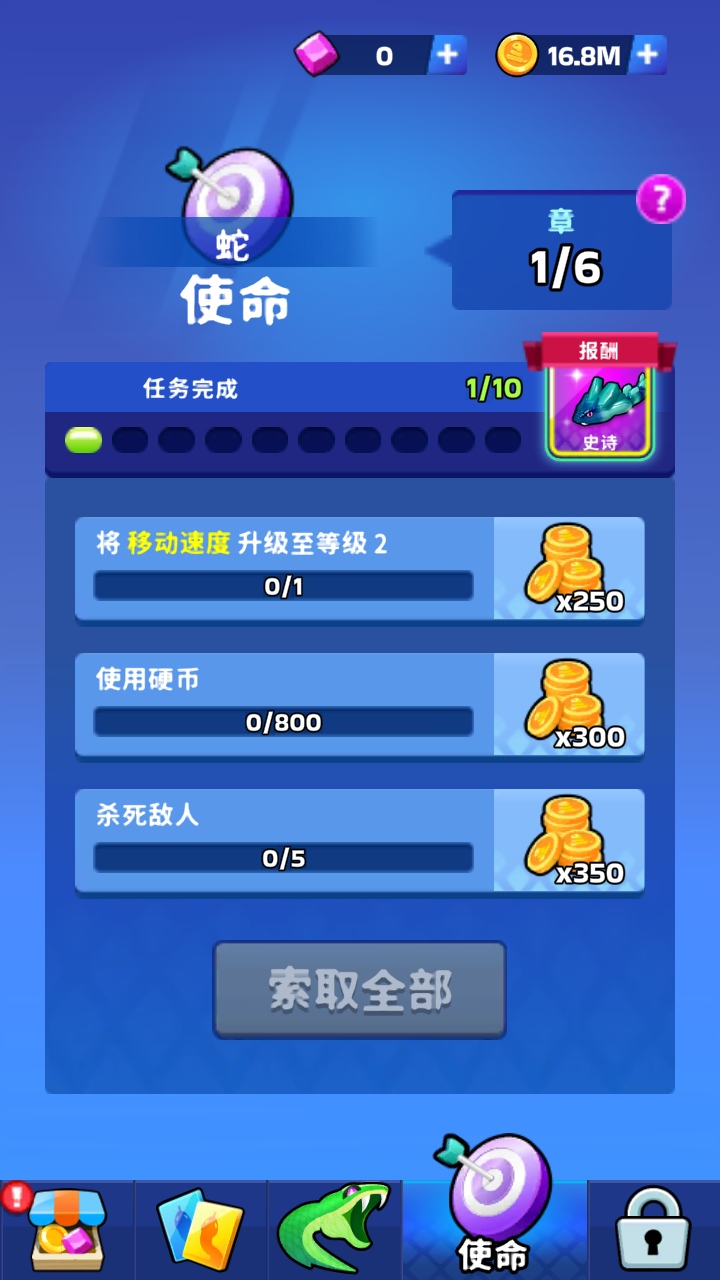
Task: Tap the 索取全部 claim all button
Action: [x=359, y=990]
